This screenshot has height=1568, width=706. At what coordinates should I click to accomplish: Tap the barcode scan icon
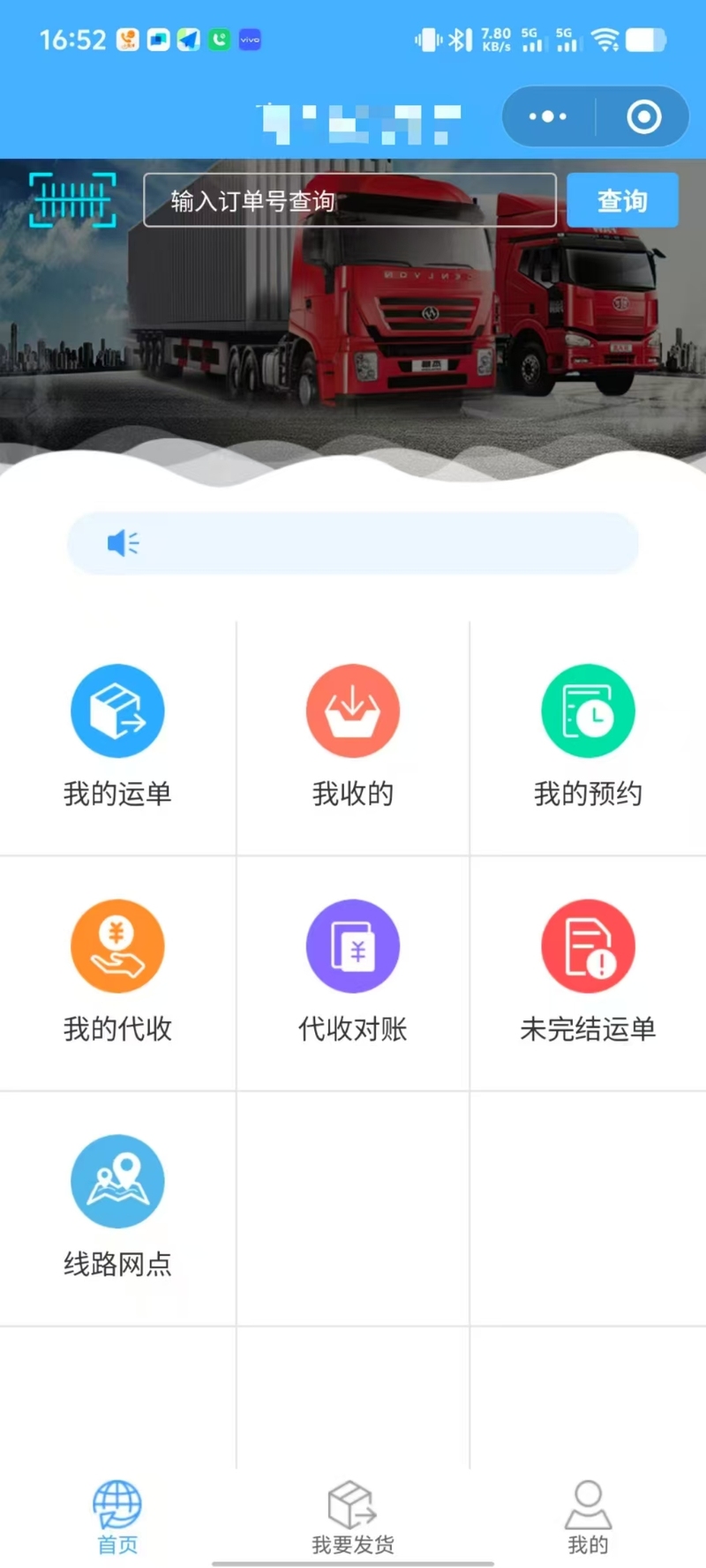click(72, 200)
